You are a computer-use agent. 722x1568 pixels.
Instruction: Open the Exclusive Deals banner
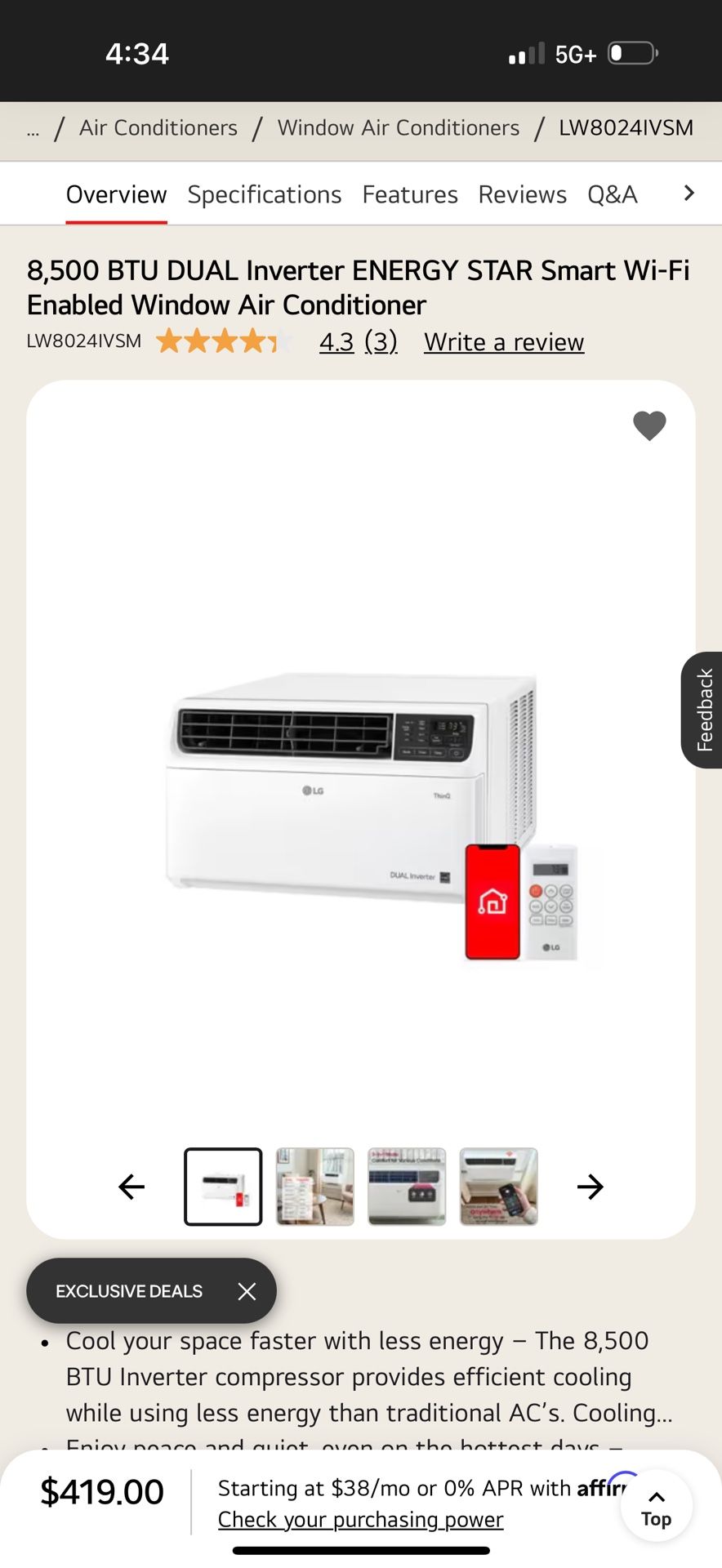[129, 1291]
